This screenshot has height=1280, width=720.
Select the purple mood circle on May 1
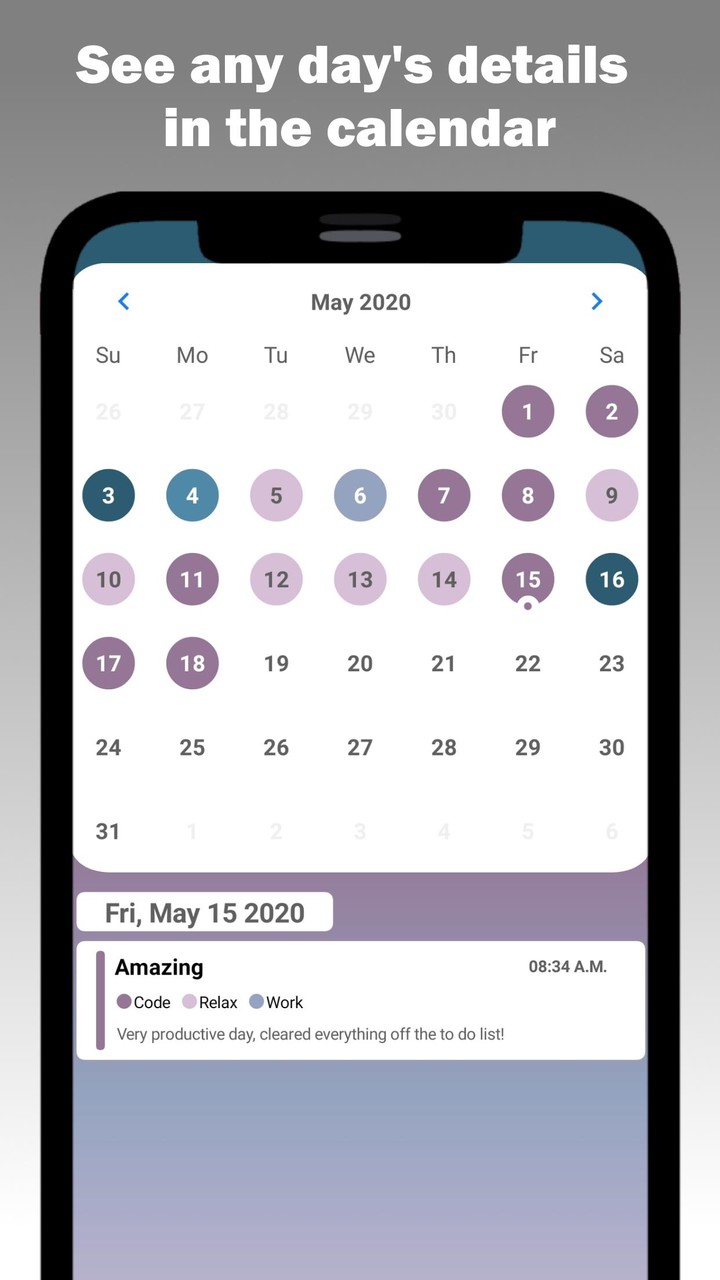point(527,411)
